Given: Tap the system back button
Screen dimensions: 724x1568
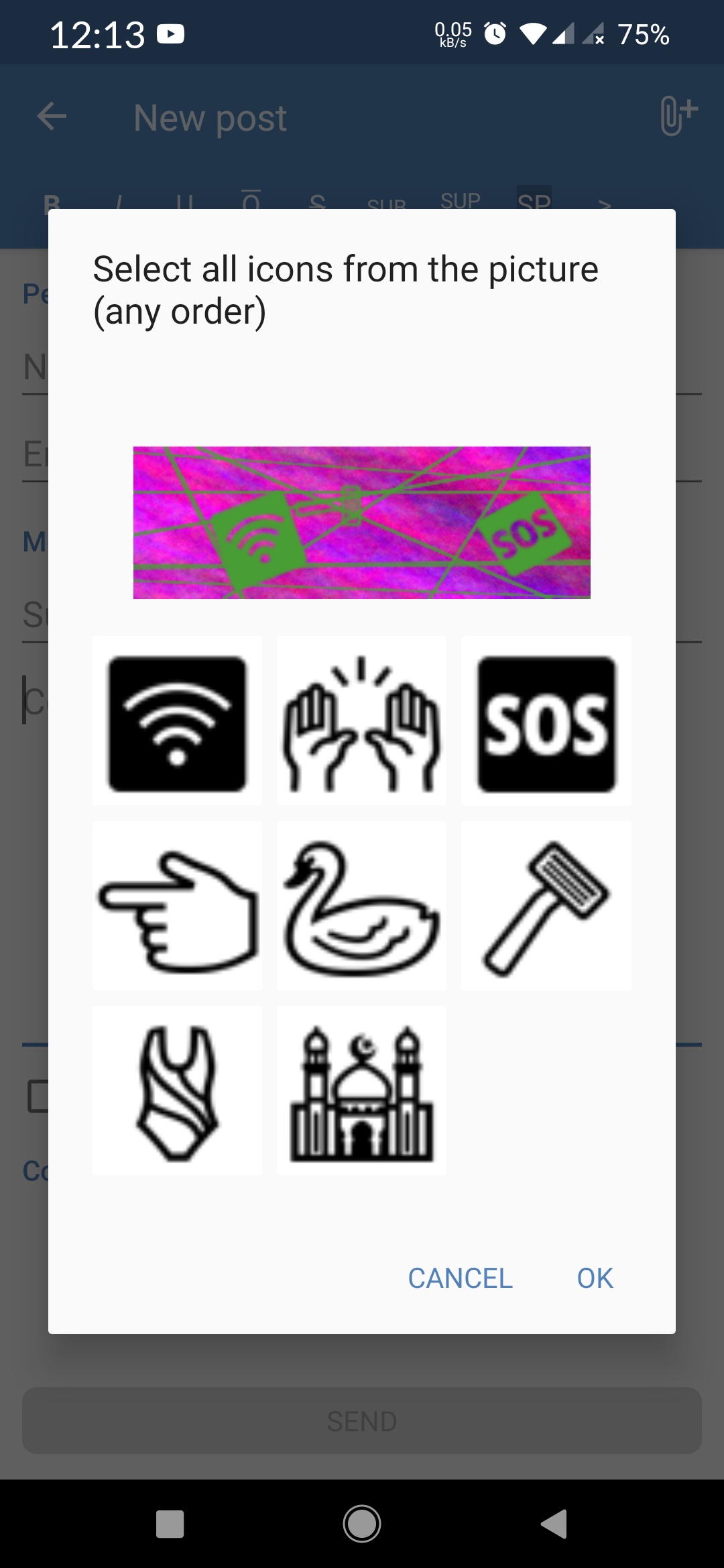Looking at the screenshot, I should pyautogui.click(x=554, y=1524).
